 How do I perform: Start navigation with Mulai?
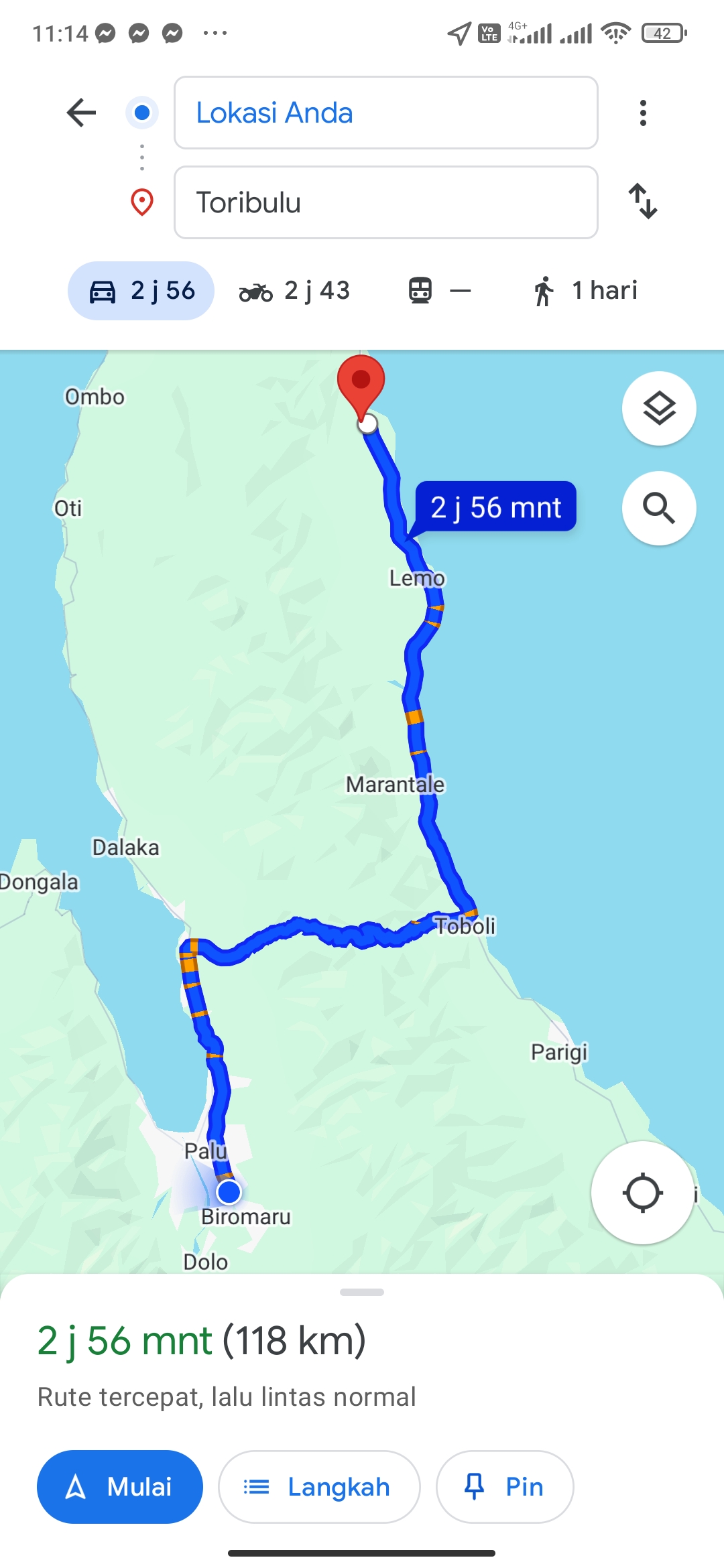pyautogui.click(x=120, y=1487)
